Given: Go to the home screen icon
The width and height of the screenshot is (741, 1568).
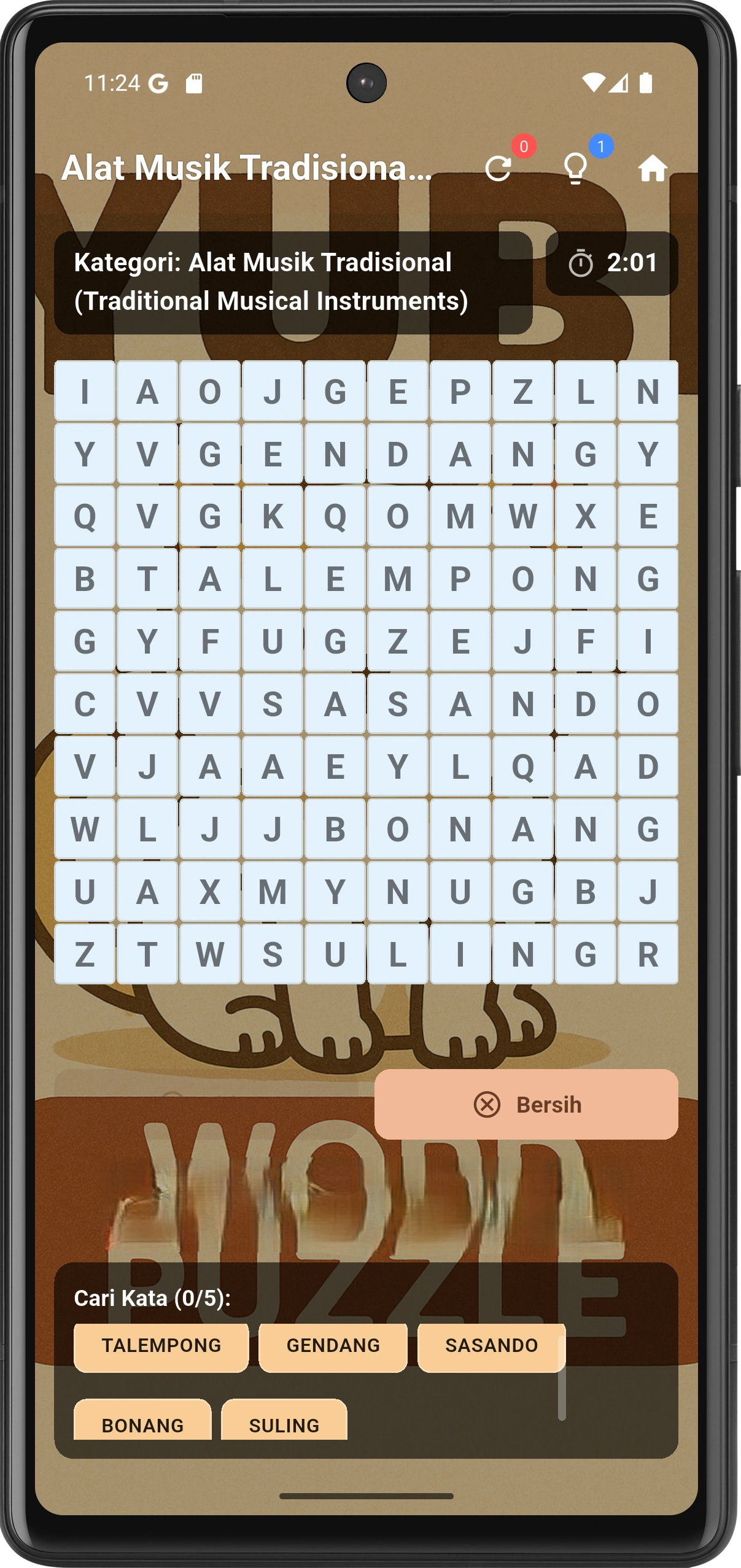Looking at the screenshot, I should click(x=652, y=169).
